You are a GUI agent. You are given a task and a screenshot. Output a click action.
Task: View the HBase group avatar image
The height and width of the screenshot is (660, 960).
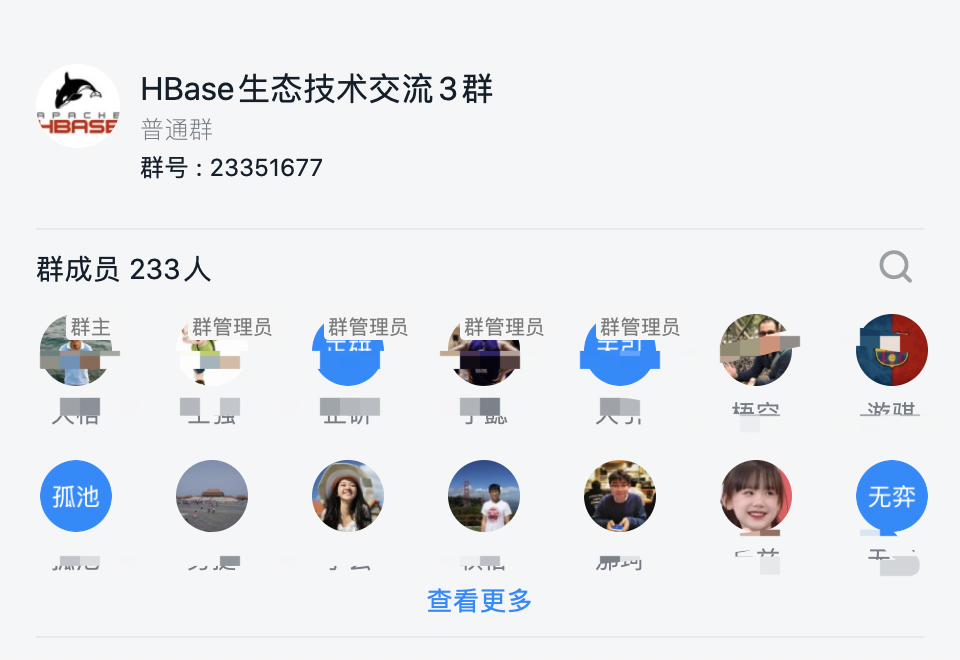tap(78, 106)
